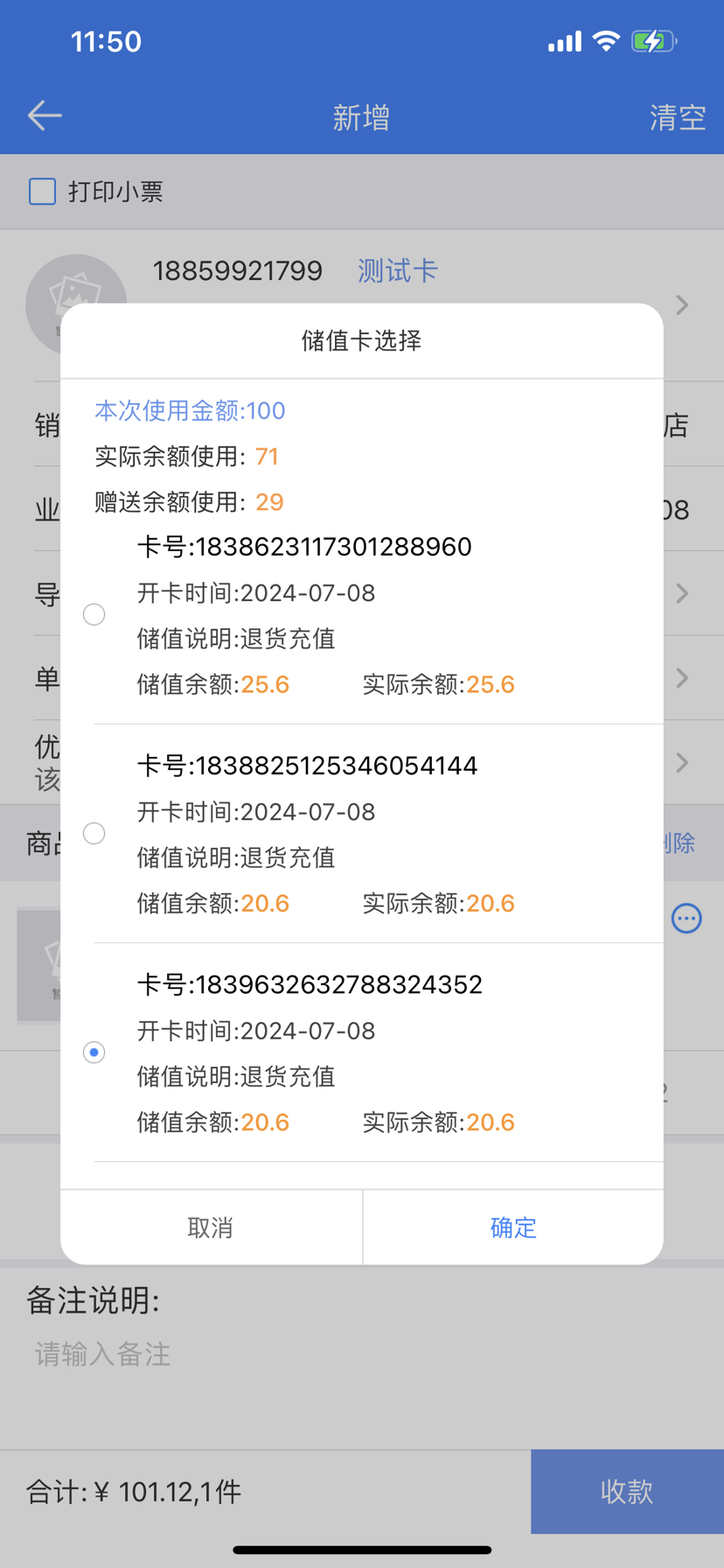Select card ending in 6054144
This screenshot has width=724, height=1568.
tap(94, 833)
